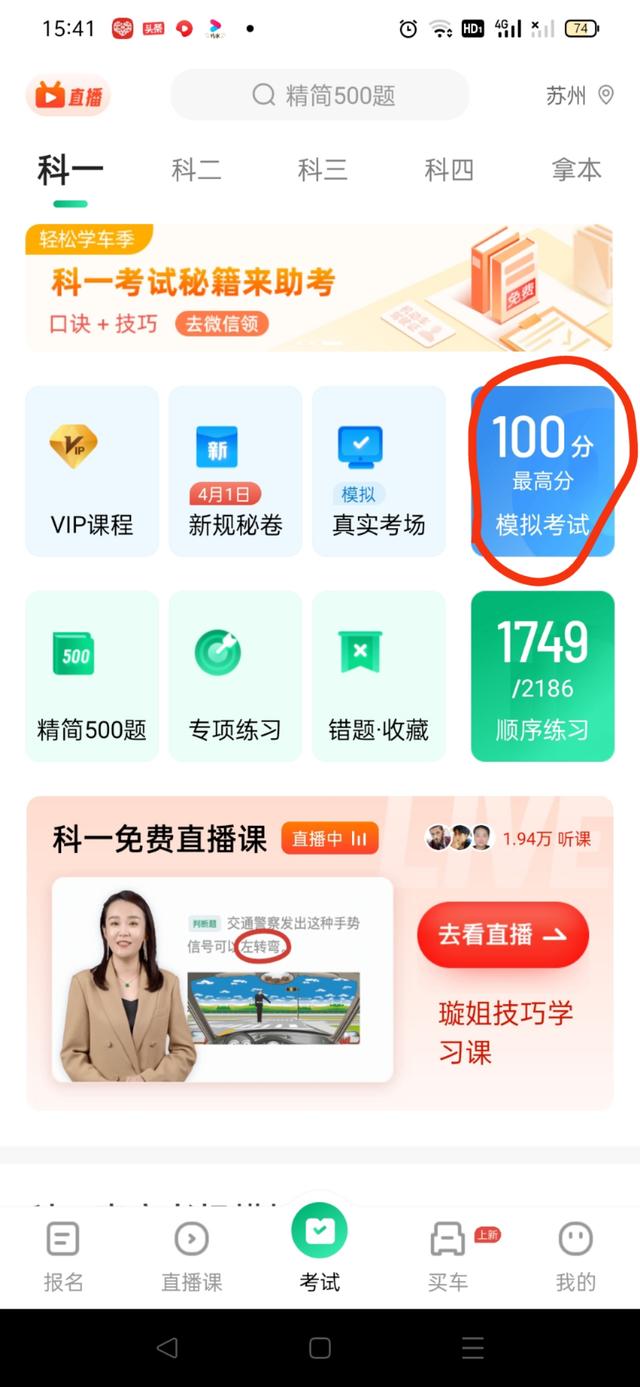Open the 直播 live button
The height and width of the screenshot is (1387, 640).
68,96
